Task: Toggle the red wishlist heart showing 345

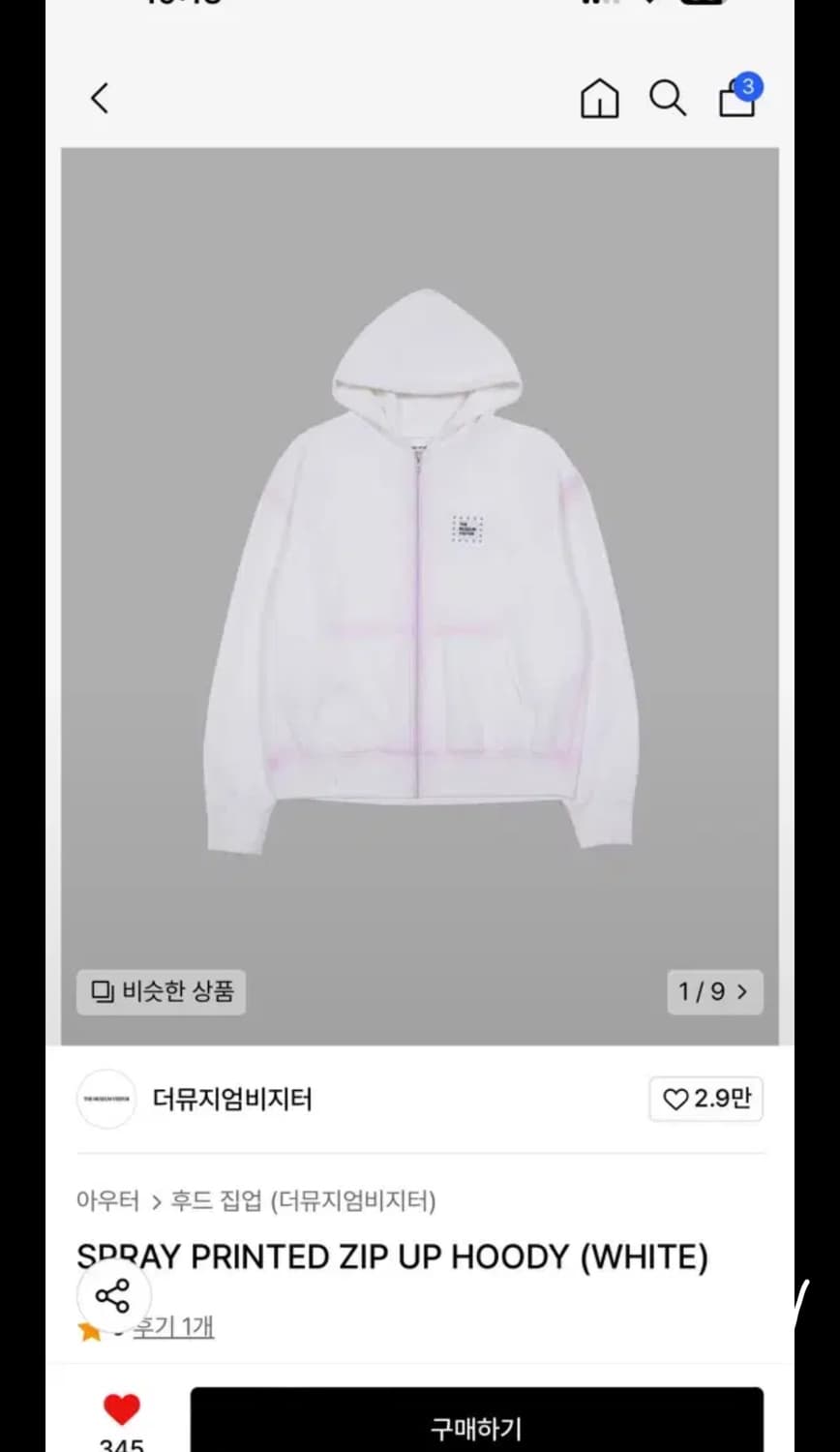Action: (120, 1410)
